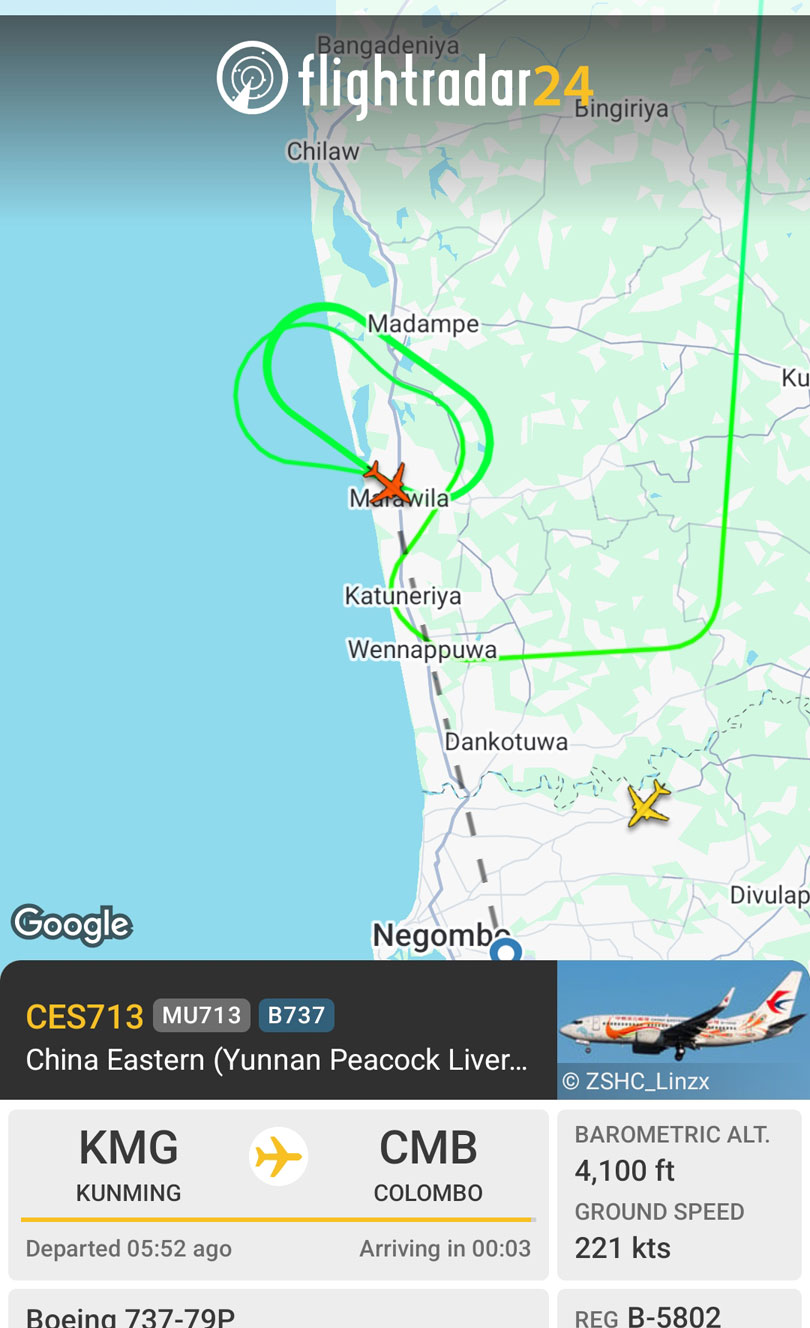Tap the blue airport pin near Negombo
810x1328 pixels.
click(506, 950)
